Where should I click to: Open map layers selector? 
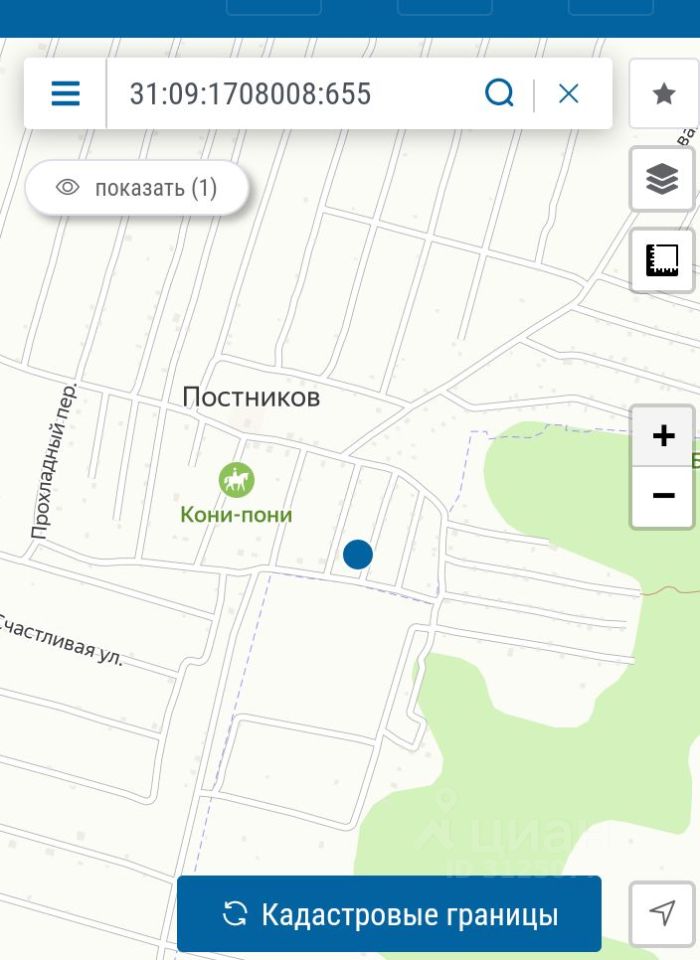tap(662, 179)
